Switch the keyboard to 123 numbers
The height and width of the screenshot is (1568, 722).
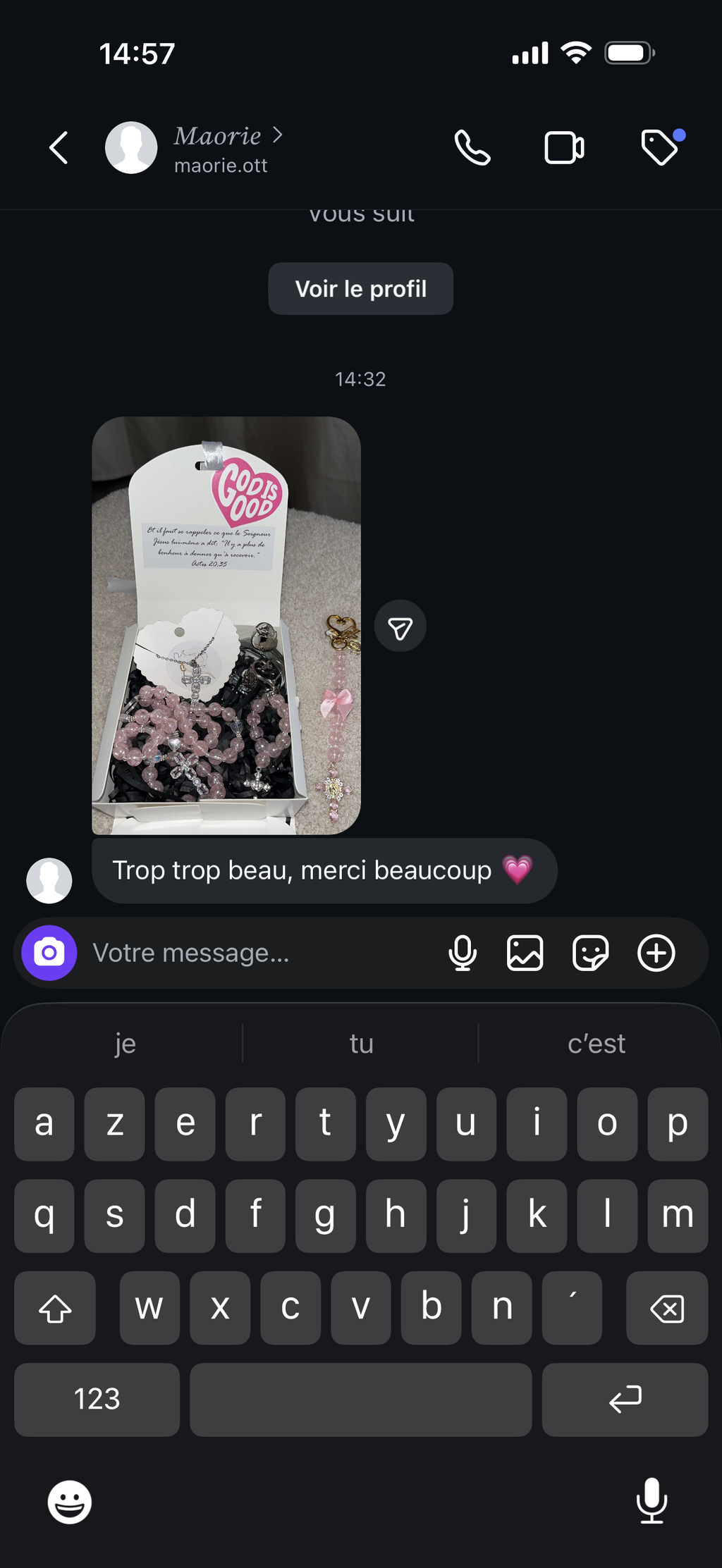coord(97,1399)
